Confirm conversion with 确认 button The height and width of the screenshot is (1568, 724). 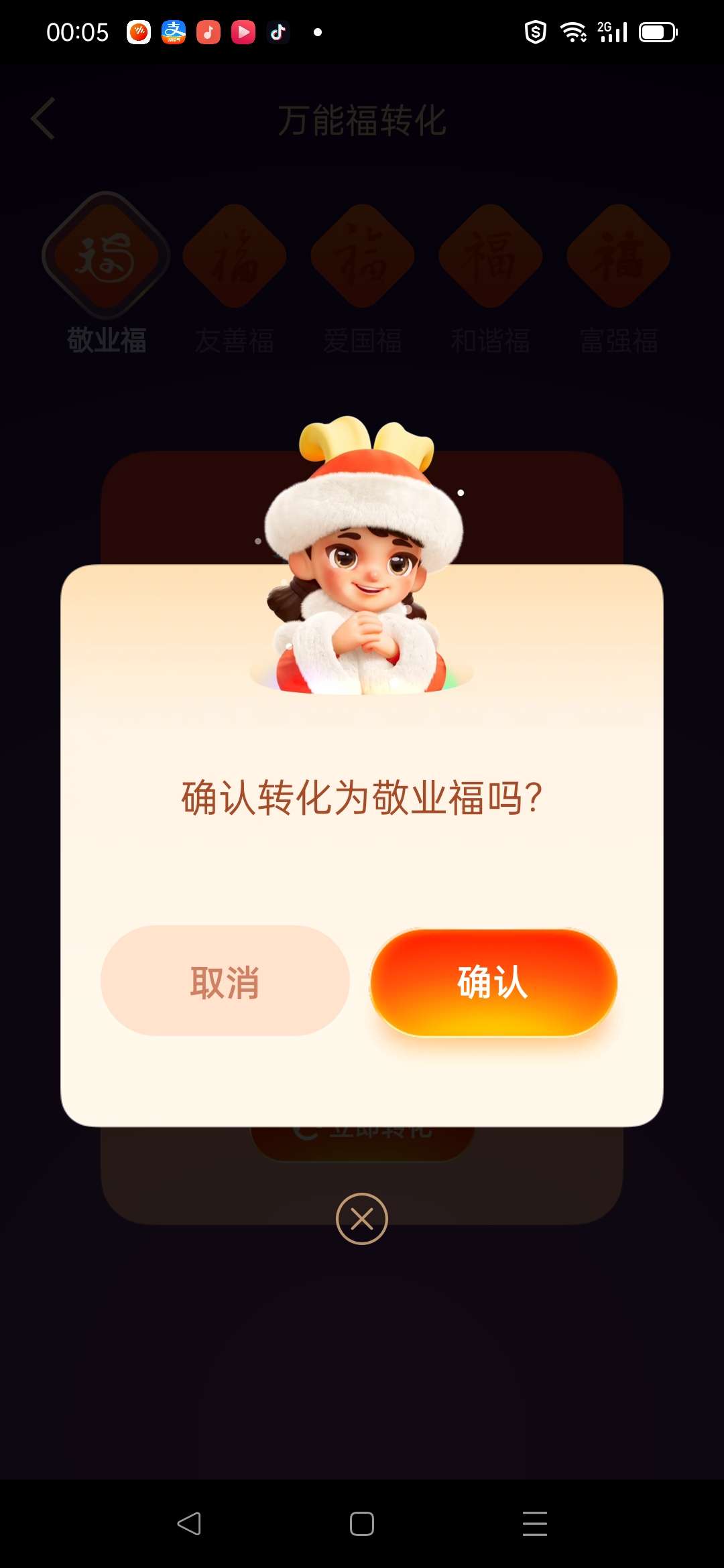(x=493, y=982)
